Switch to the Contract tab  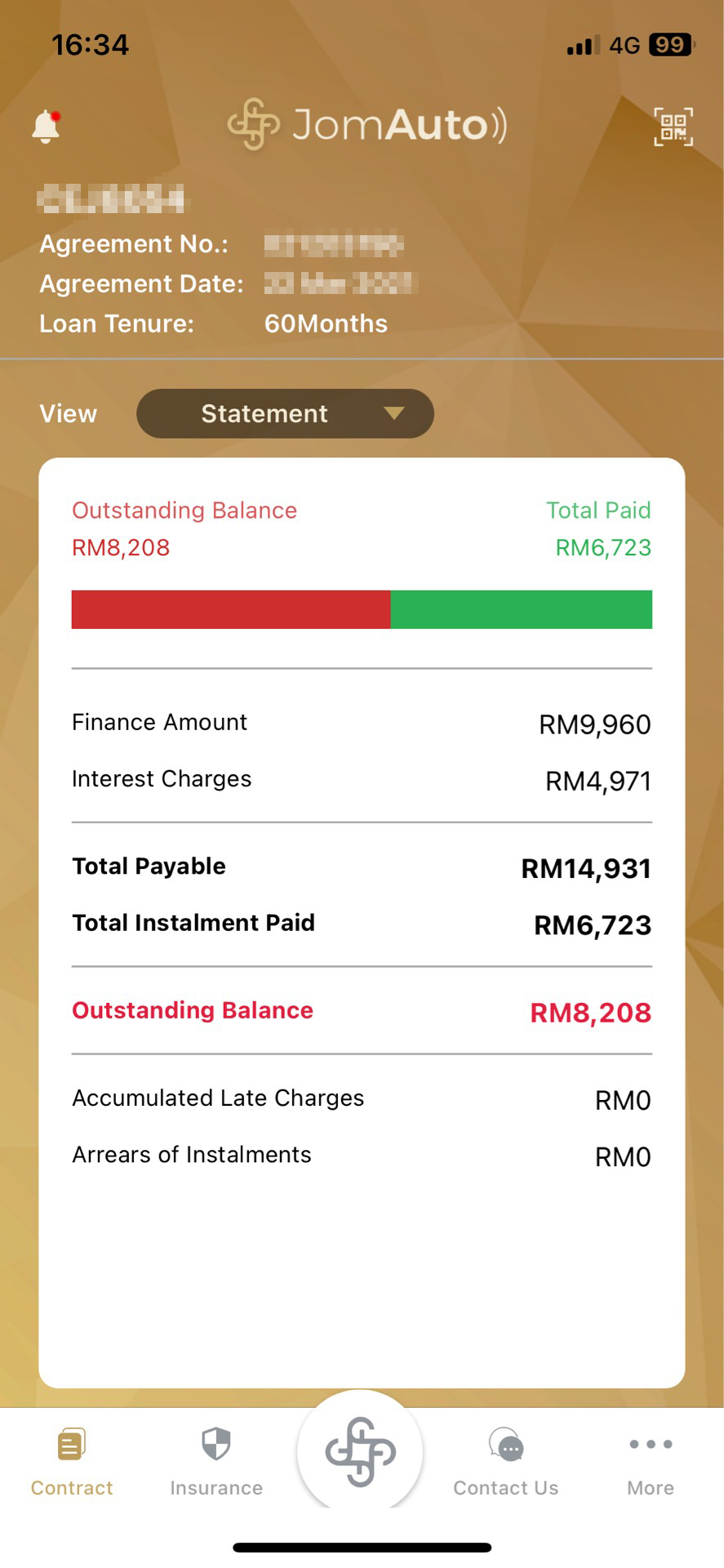pos(72,1462)
